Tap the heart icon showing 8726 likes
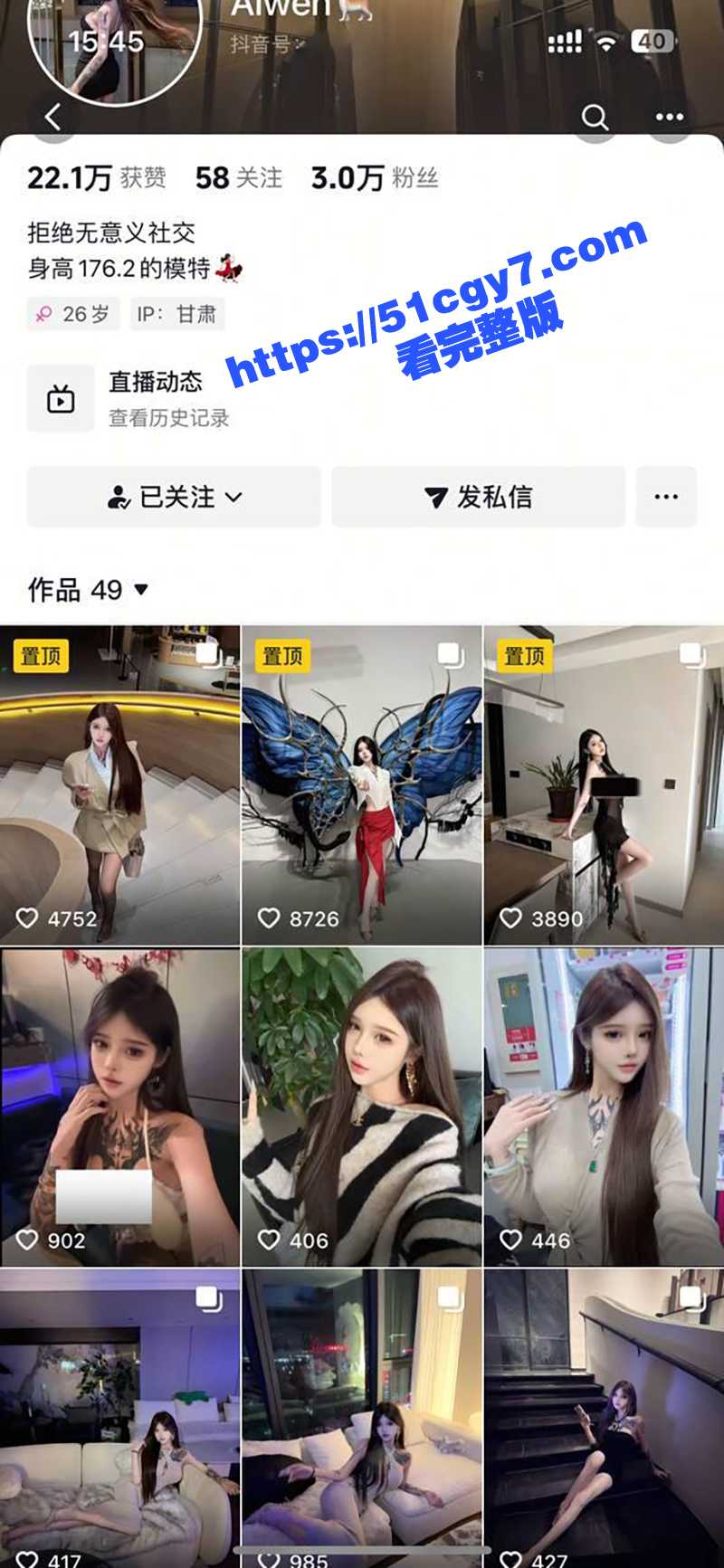 point(271,917)
